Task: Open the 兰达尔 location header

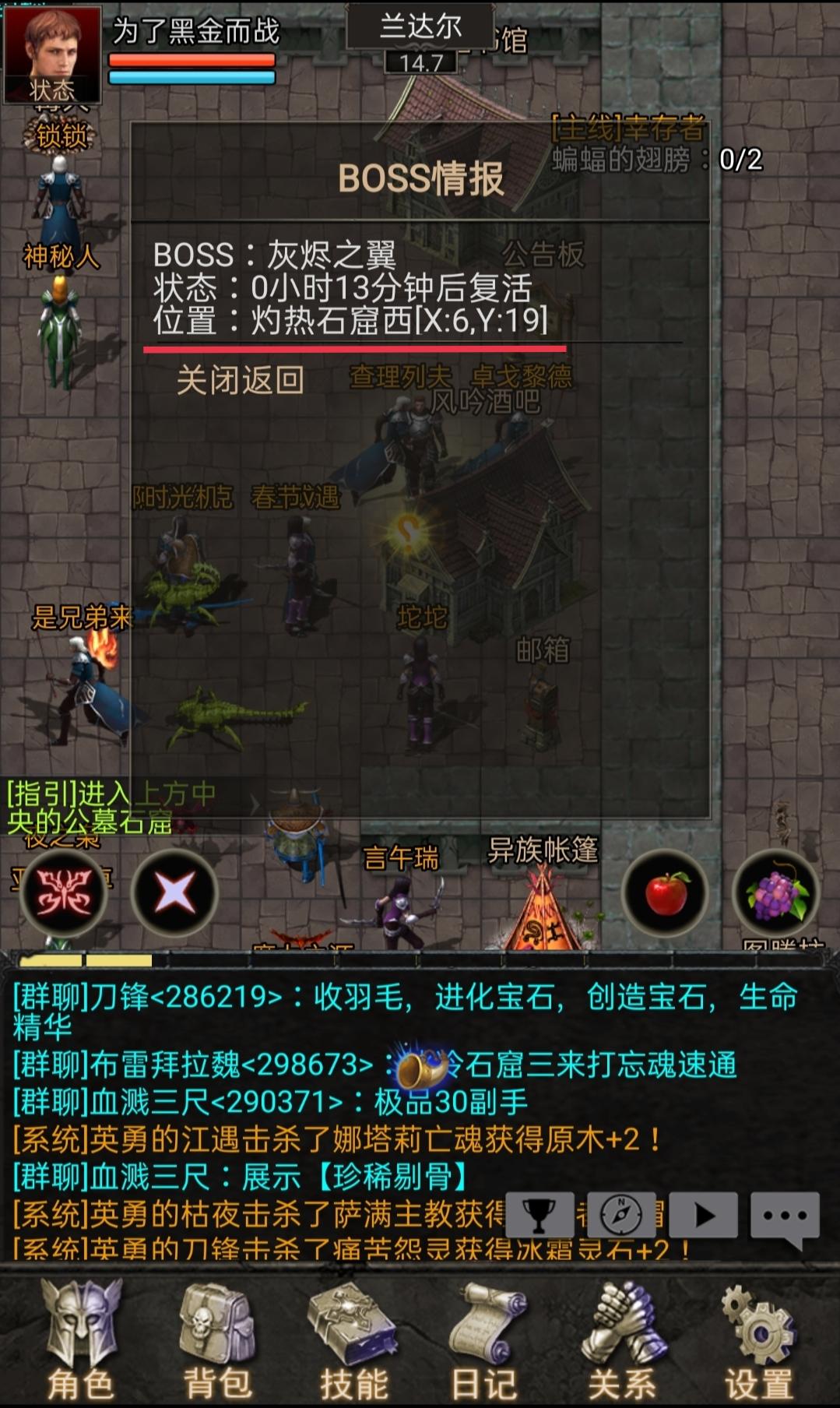Action: coord(420,27)
